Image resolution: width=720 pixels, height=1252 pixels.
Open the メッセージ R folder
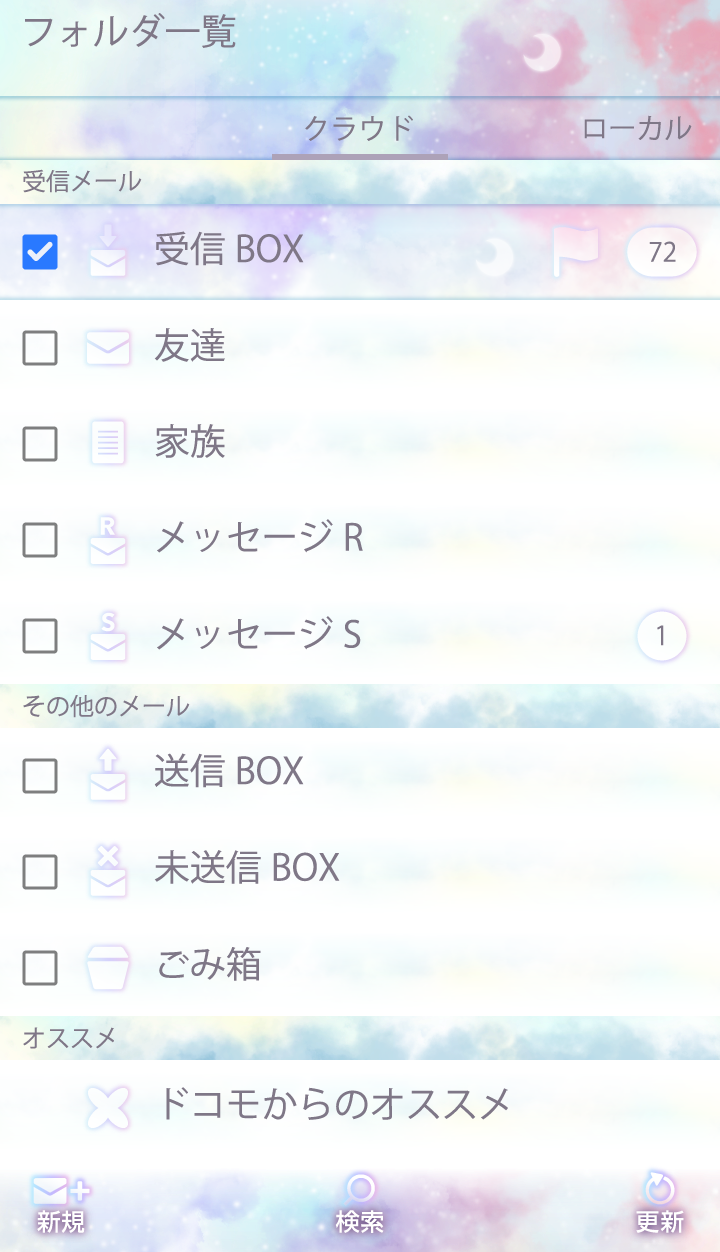[x=260, y=539]
